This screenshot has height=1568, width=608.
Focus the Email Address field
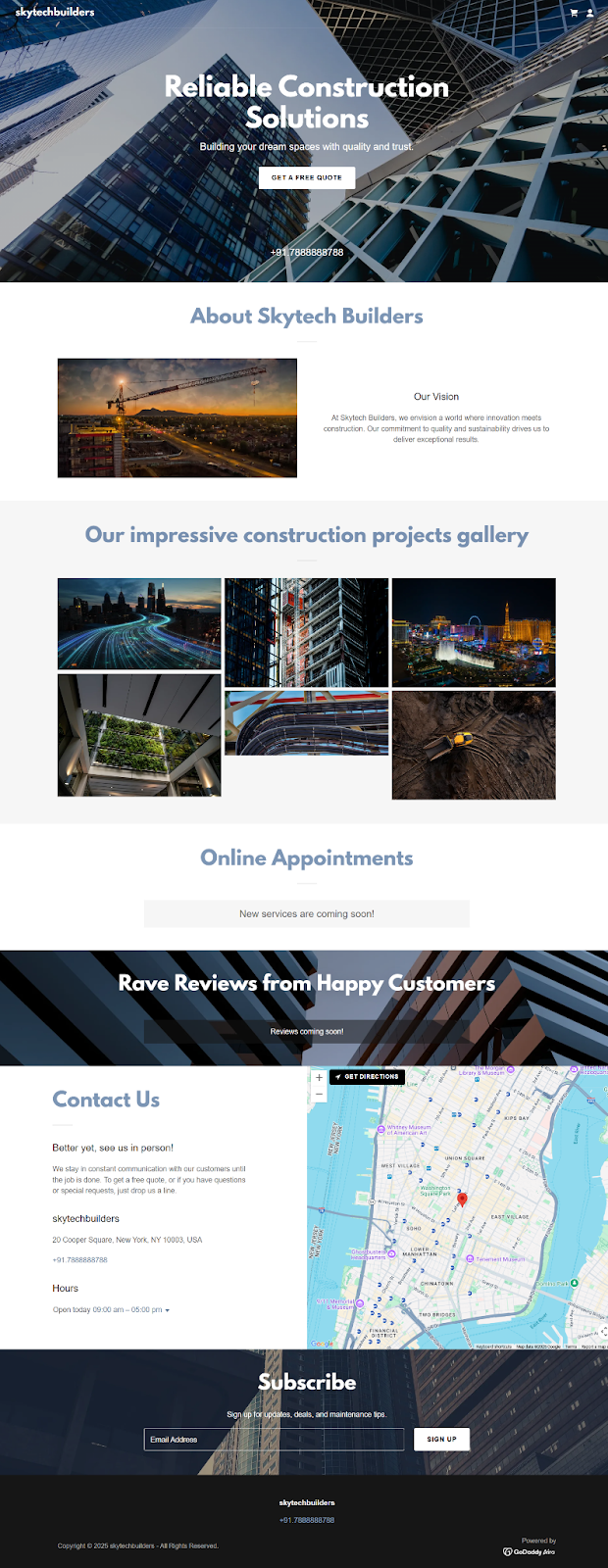point(274,1439)
